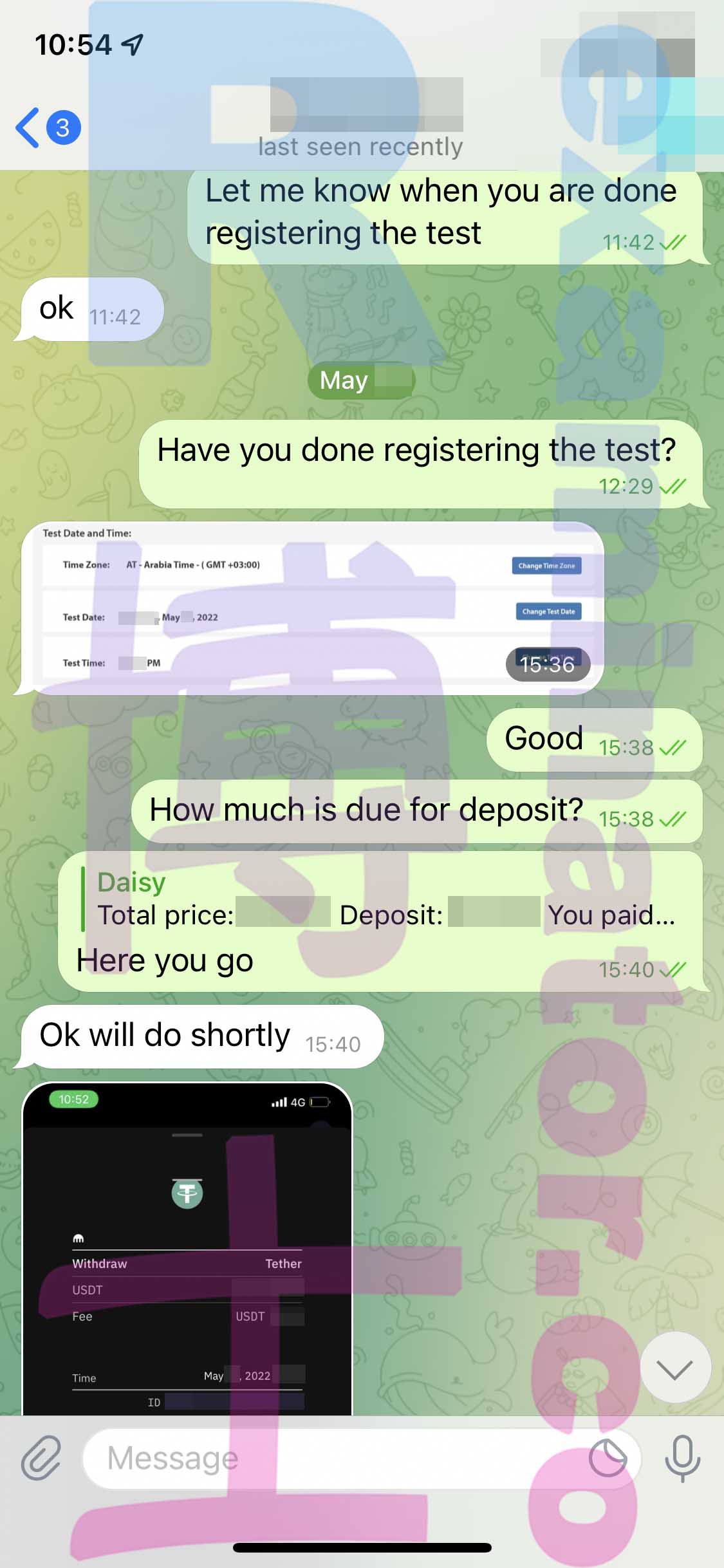Go back to the chat list
This screenshot has height=1568, width=724.
(48, 127)
